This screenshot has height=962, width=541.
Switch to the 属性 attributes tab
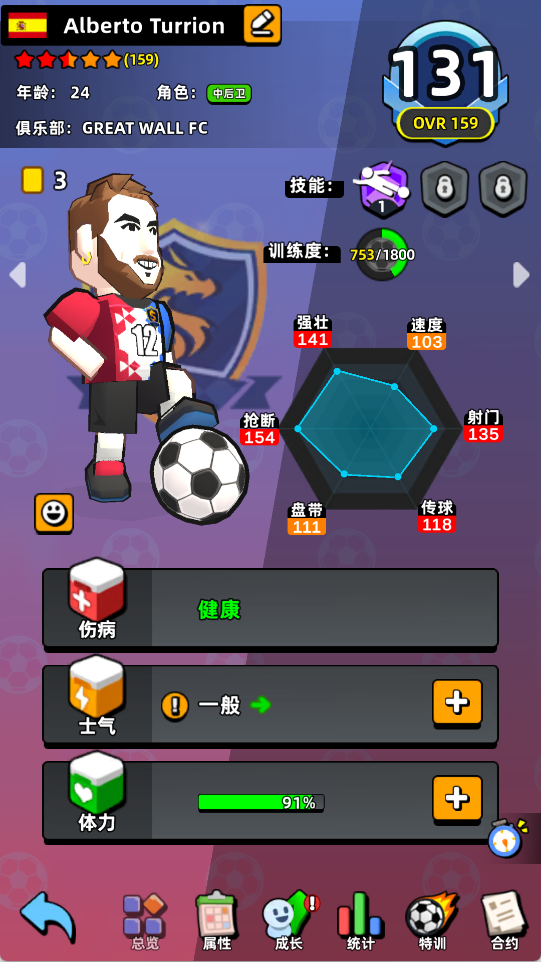coord(217,921)
